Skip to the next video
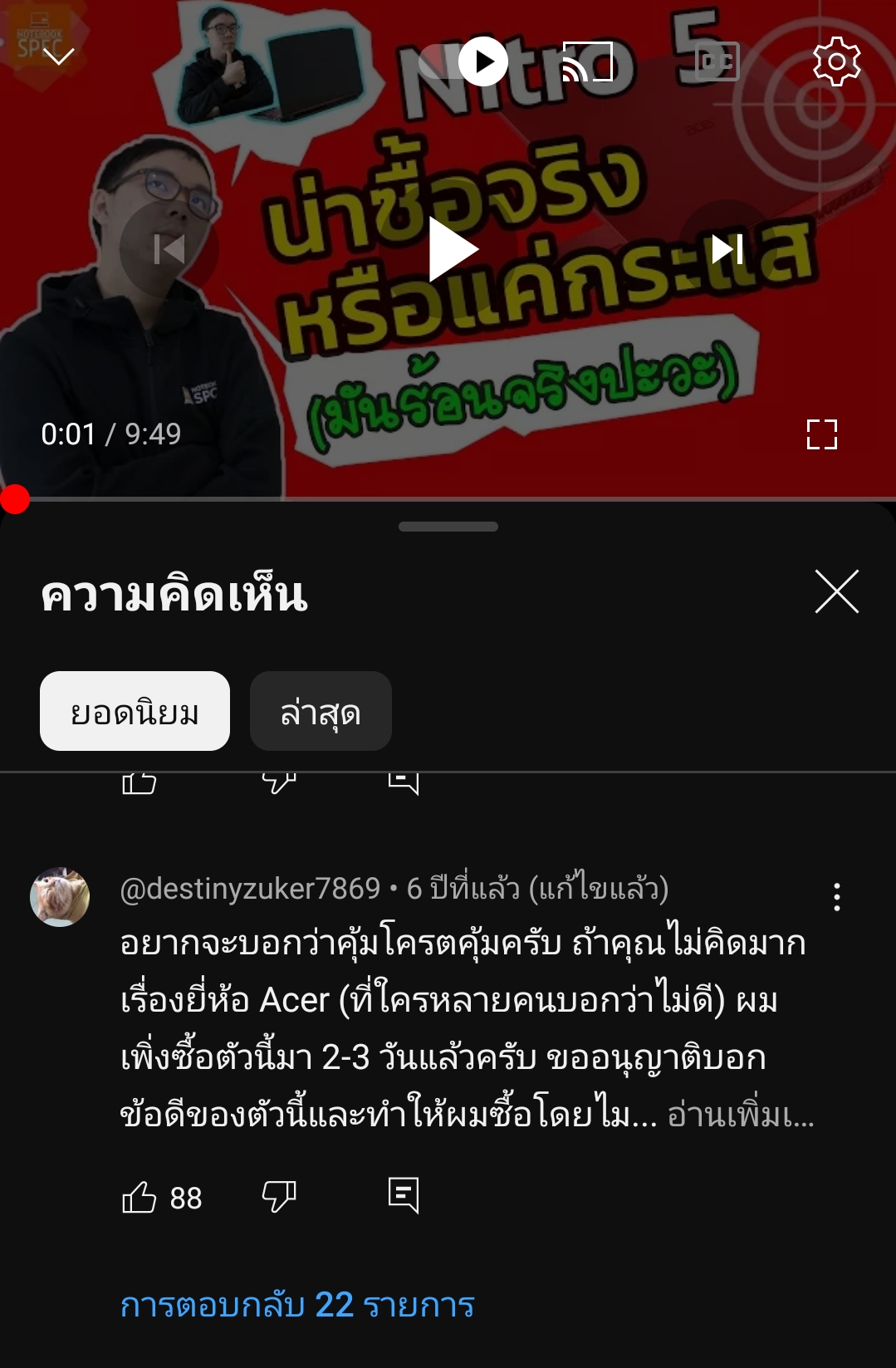 727,249
